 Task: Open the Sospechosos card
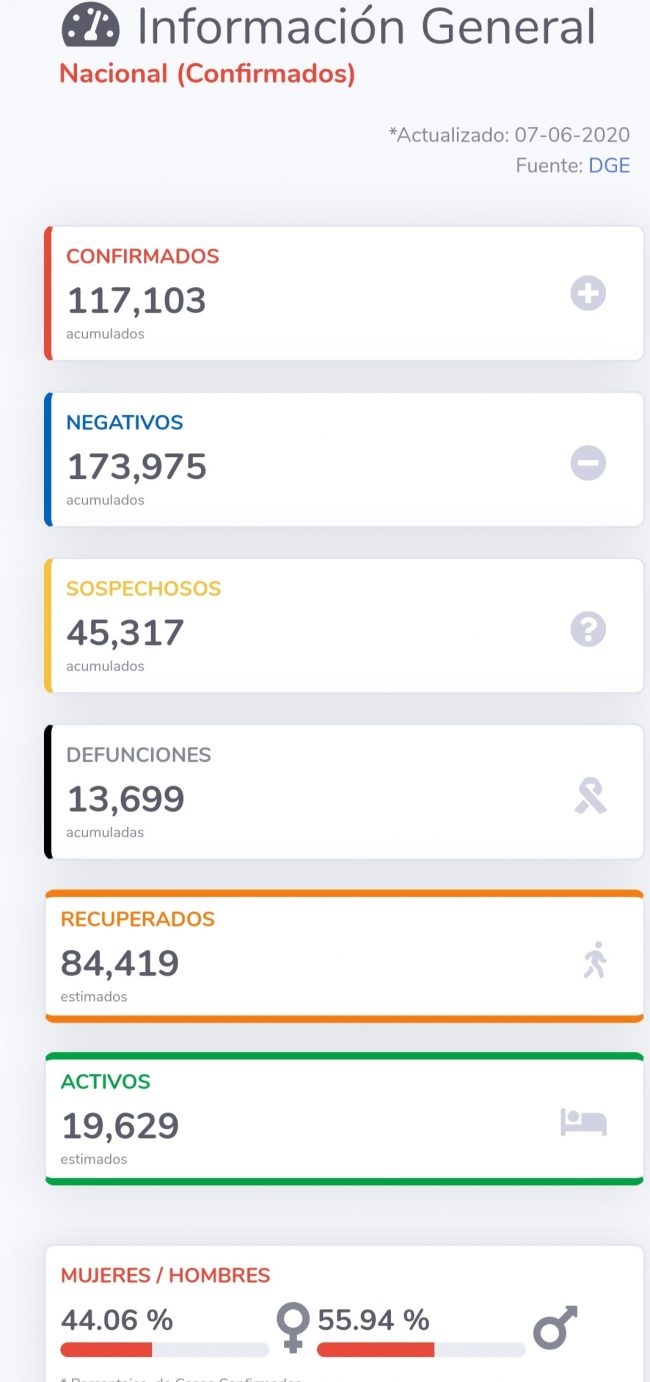pos(344,625)
